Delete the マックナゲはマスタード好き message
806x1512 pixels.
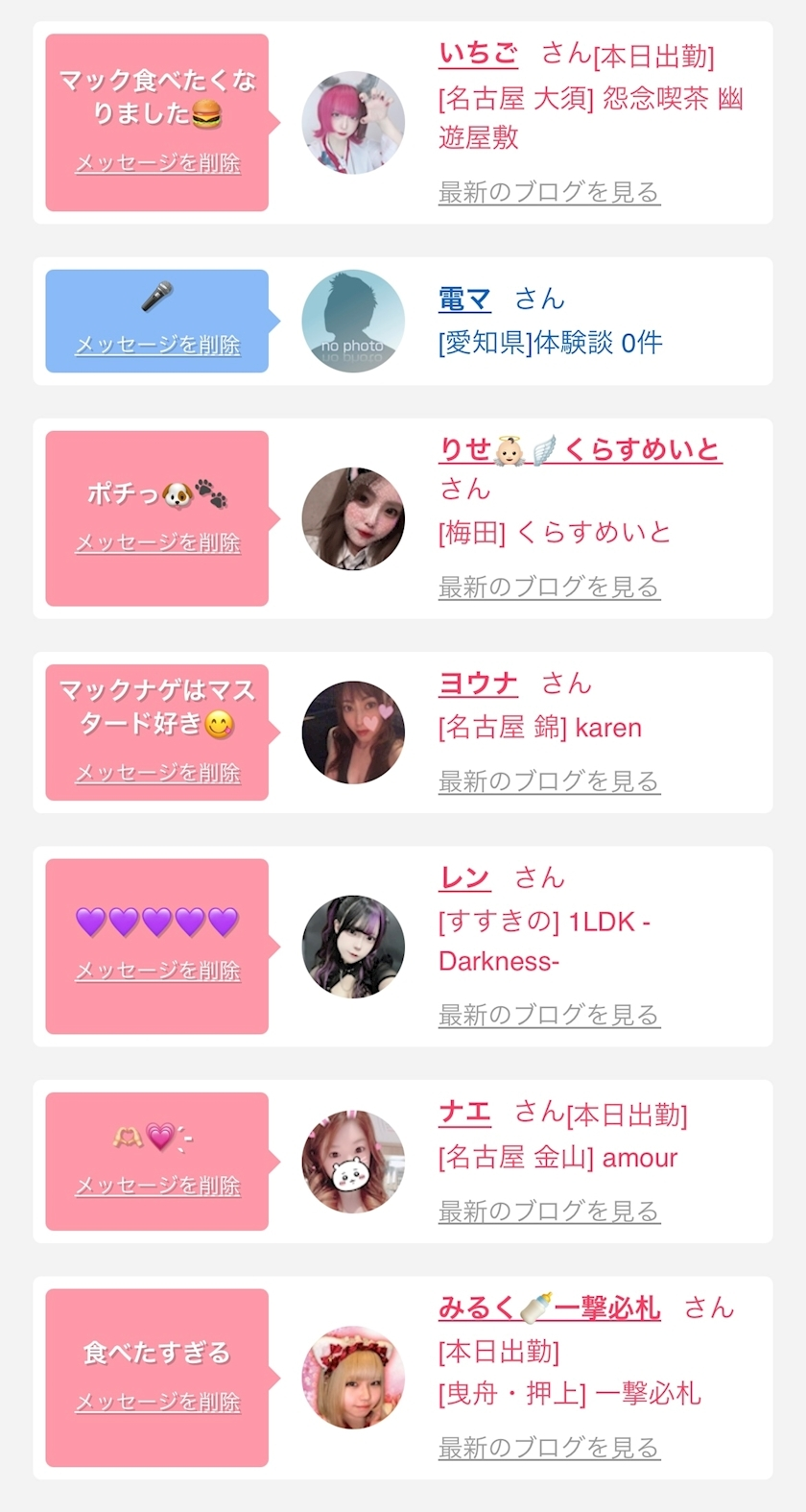pos(157,773)
